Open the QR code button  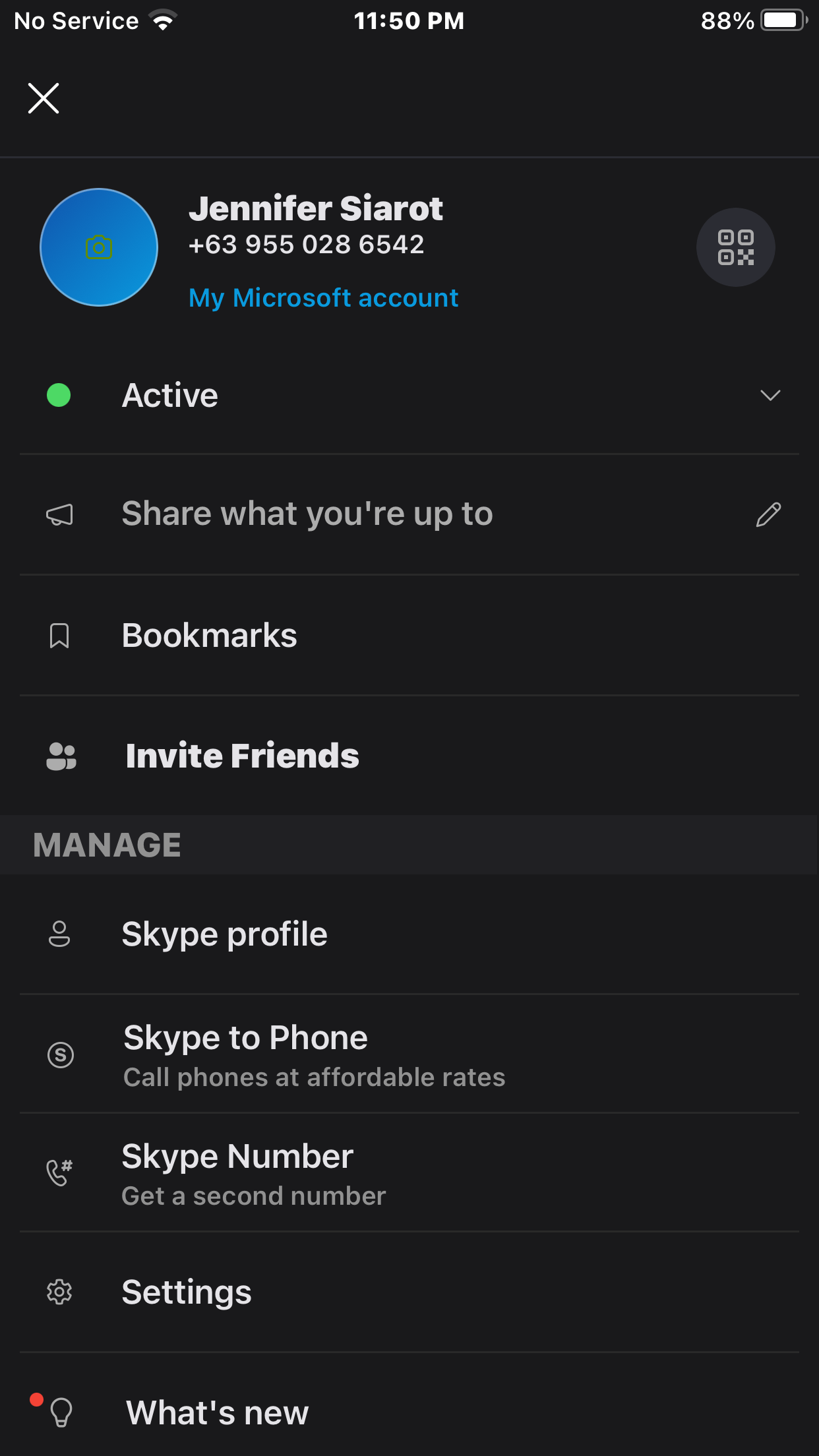pos(735,247)
